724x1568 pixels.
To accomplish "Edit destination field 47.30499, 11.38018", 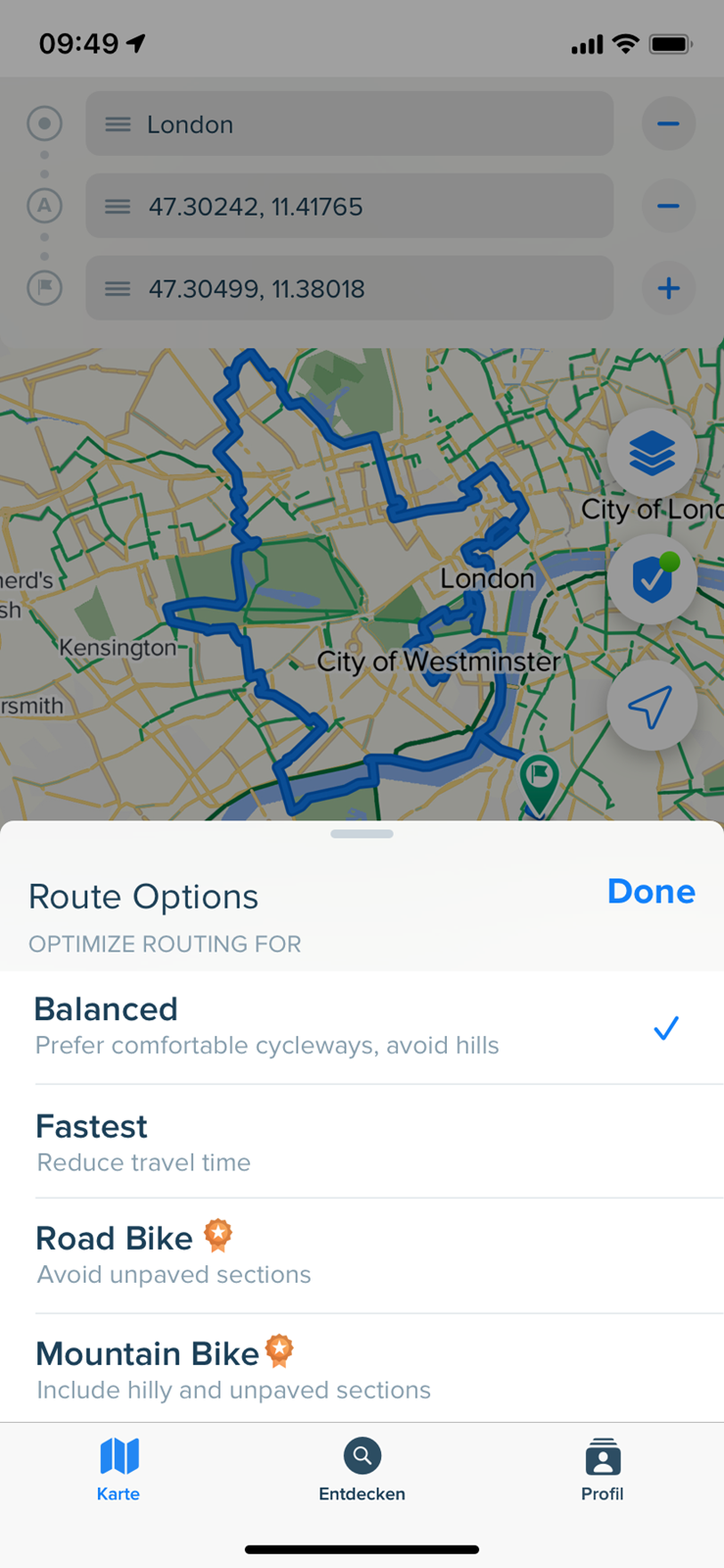I will 350,288.
